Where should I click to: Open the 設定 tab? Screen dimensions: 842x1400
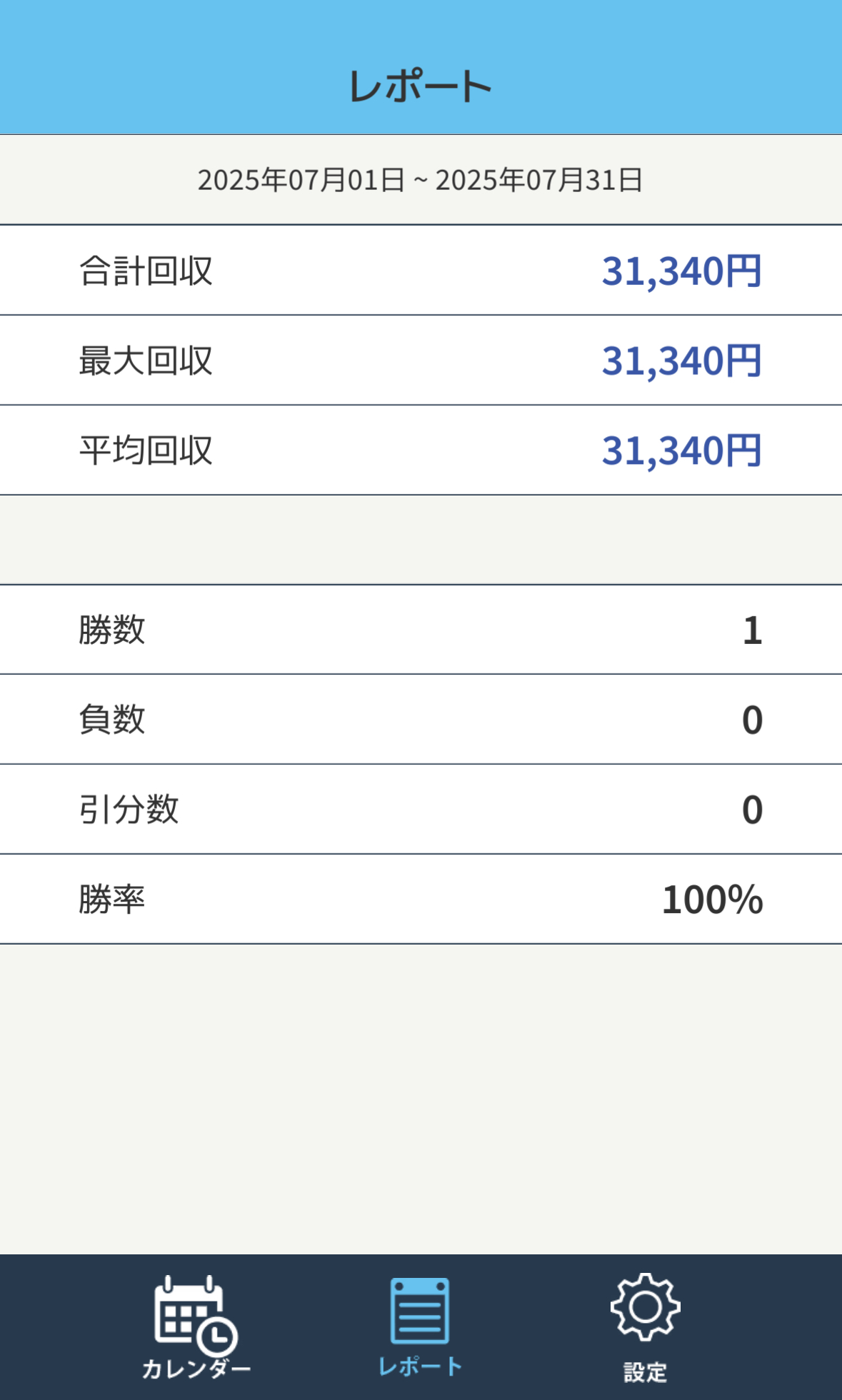click(x=645, y=1327)
